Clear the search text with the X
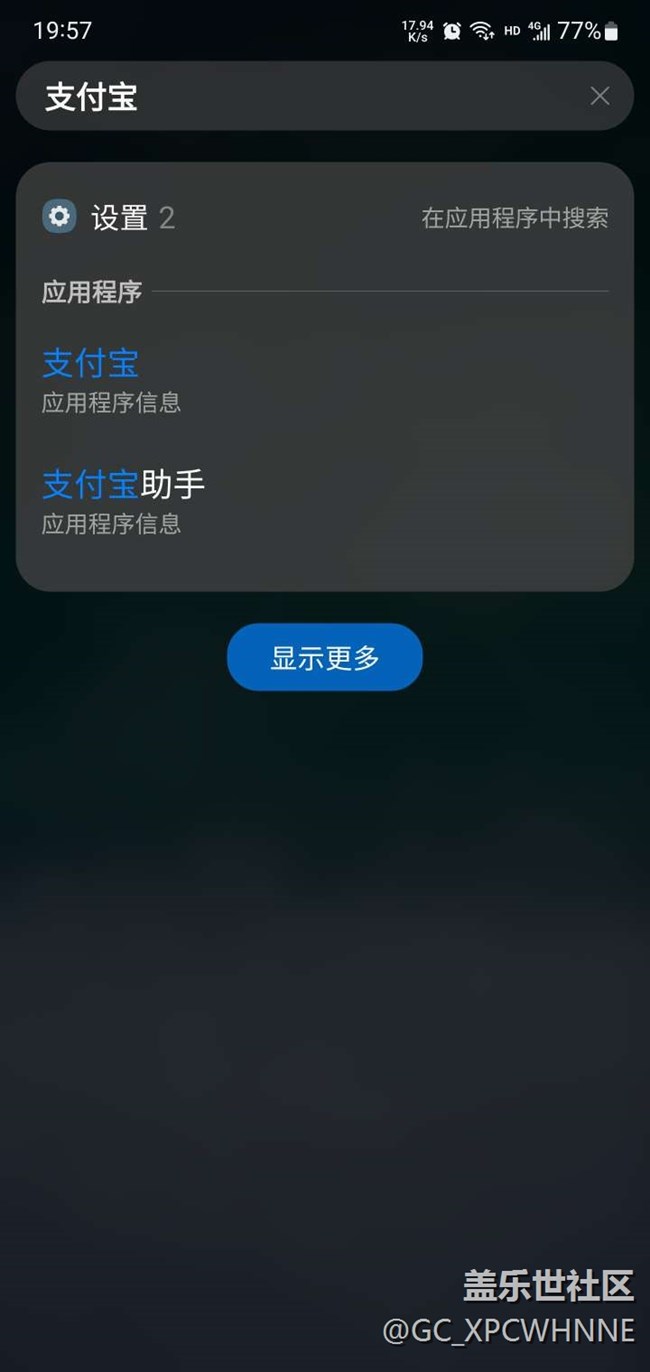650x1372 pixels. 600,96
